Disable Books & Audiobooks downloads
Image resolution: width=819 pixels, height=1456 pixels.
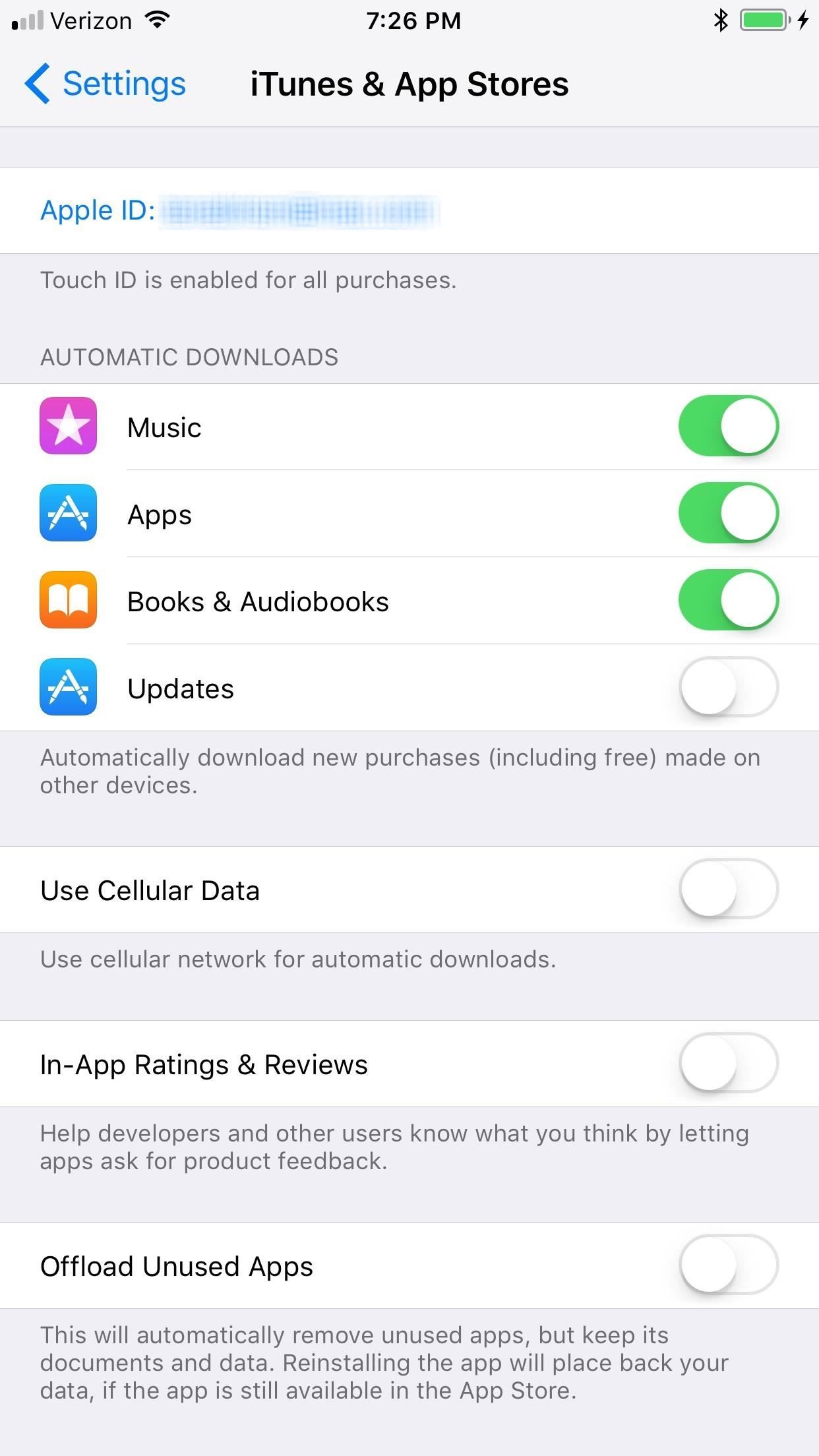coord(729,601)
